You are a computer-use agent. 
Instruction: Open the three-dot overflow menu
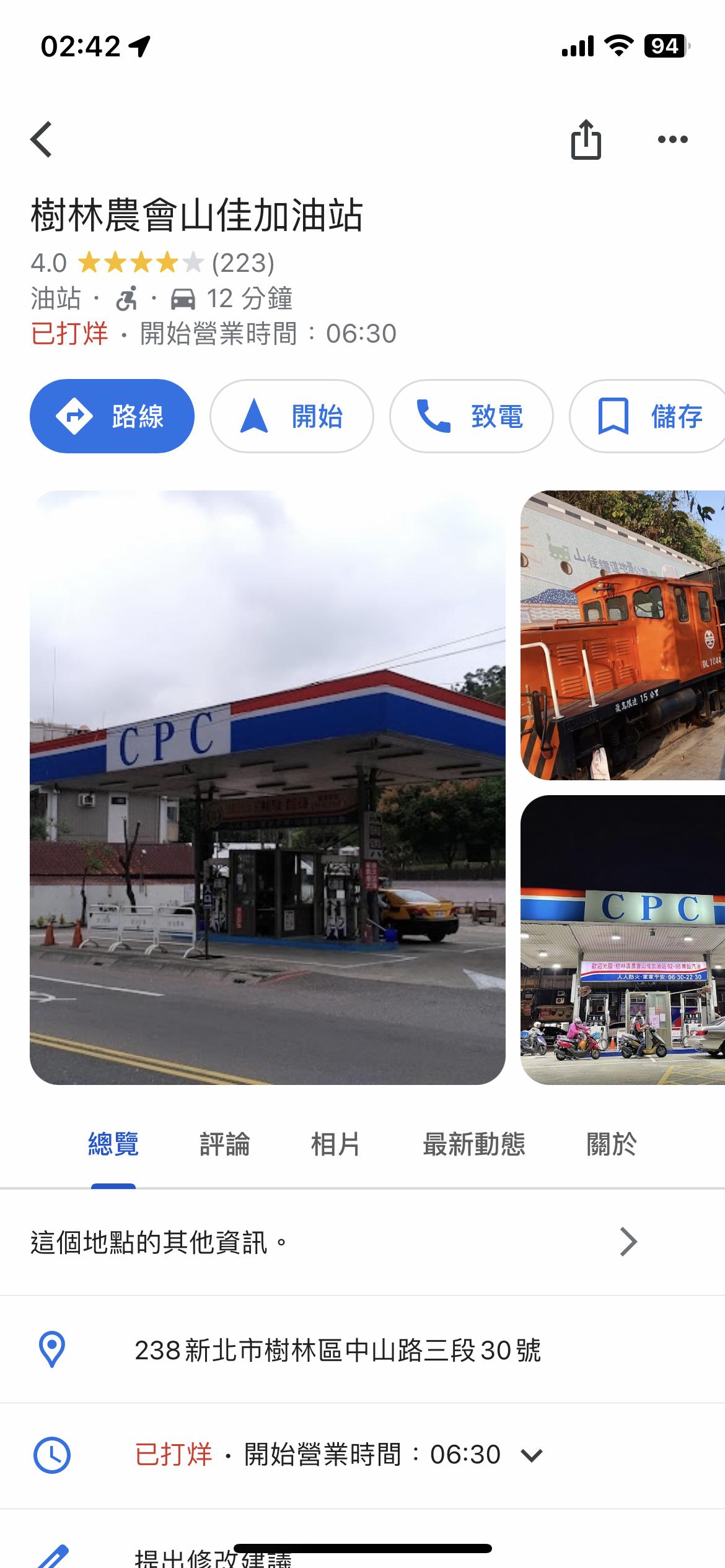[x=672, y=140]
